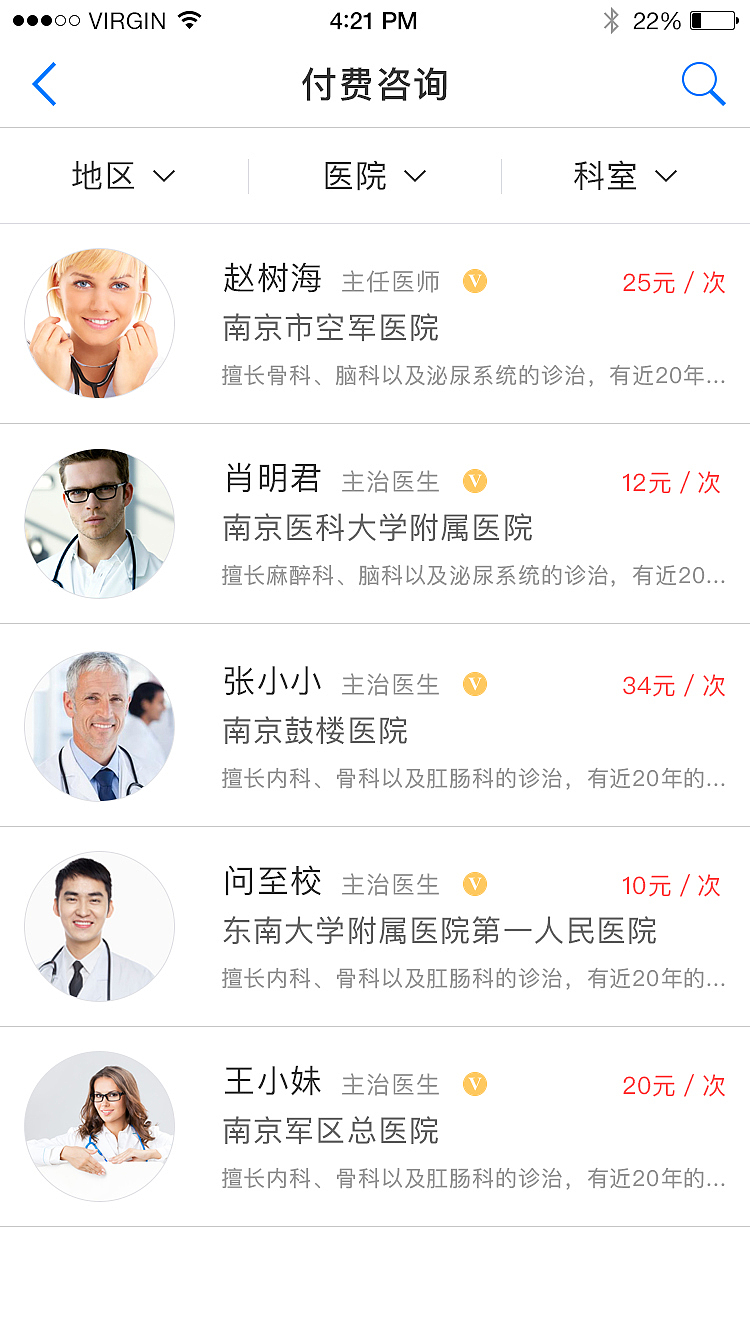Tap the blue back arrow
The image size is (750, 1334).
[44, 84]
